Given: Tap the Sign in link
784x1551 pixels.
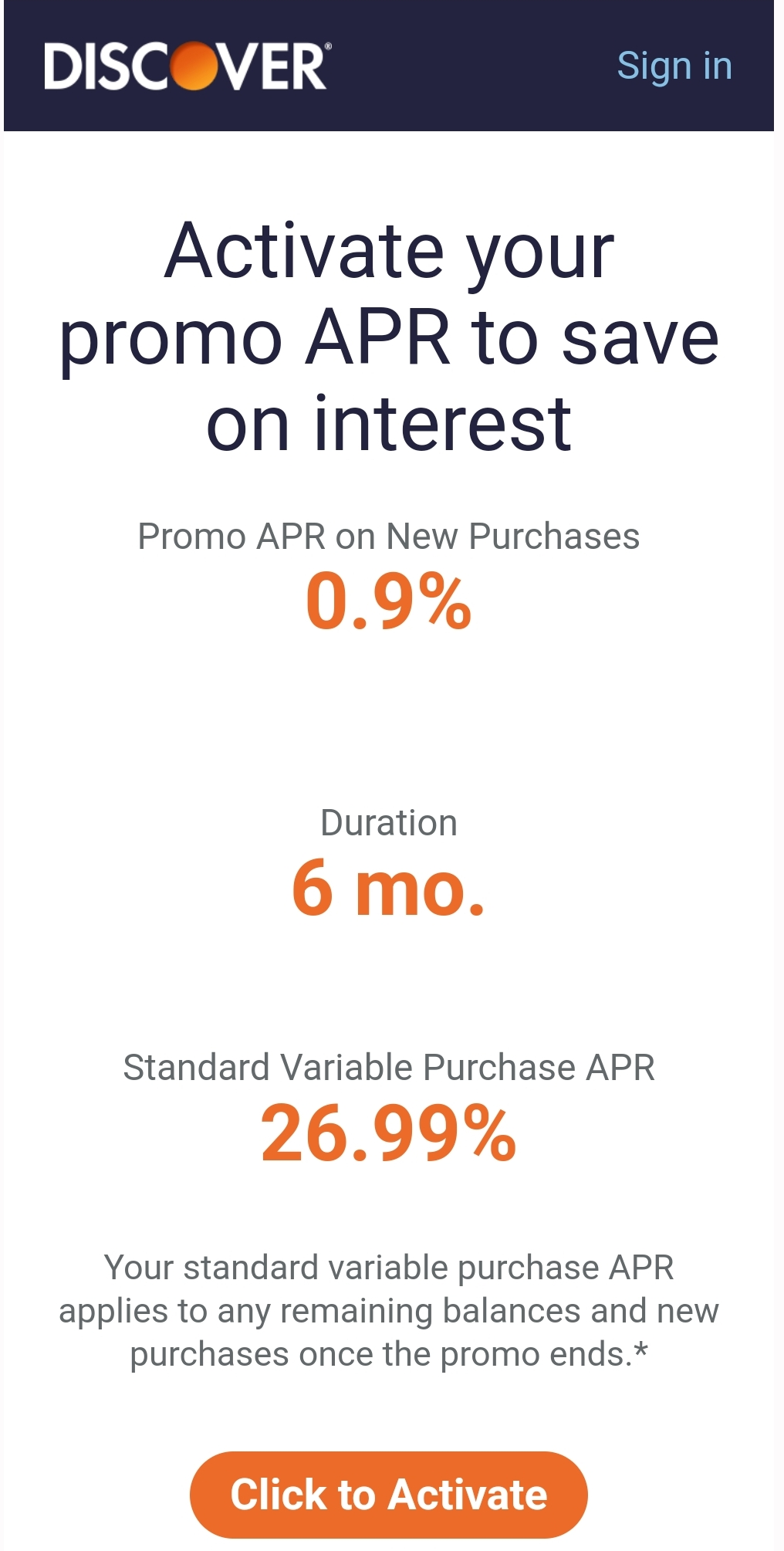Looking at the screenshot, I should pyautogui.click(x=674, y=67).
